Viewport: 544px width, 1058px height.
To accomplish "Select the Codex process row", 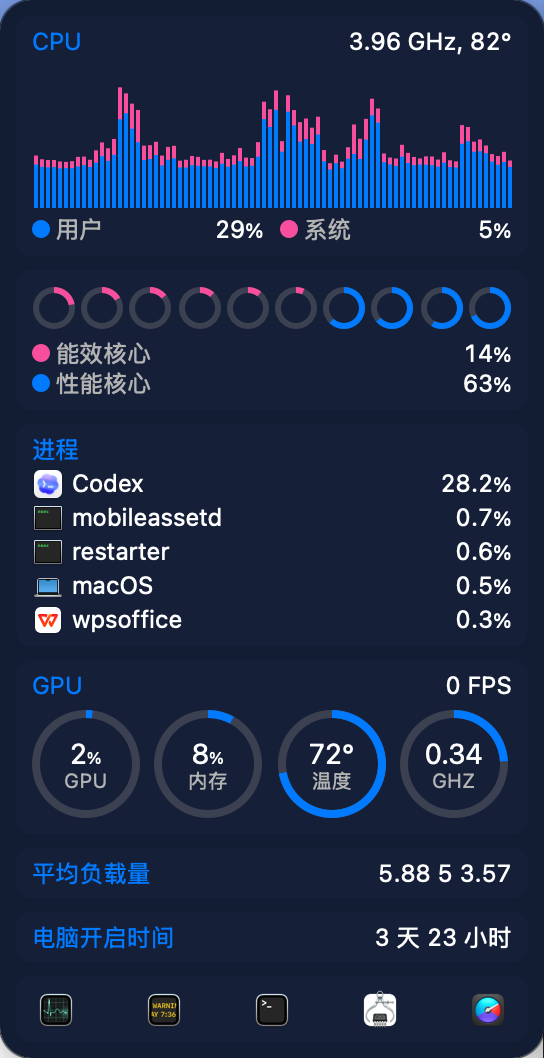I will click(272, 484).
